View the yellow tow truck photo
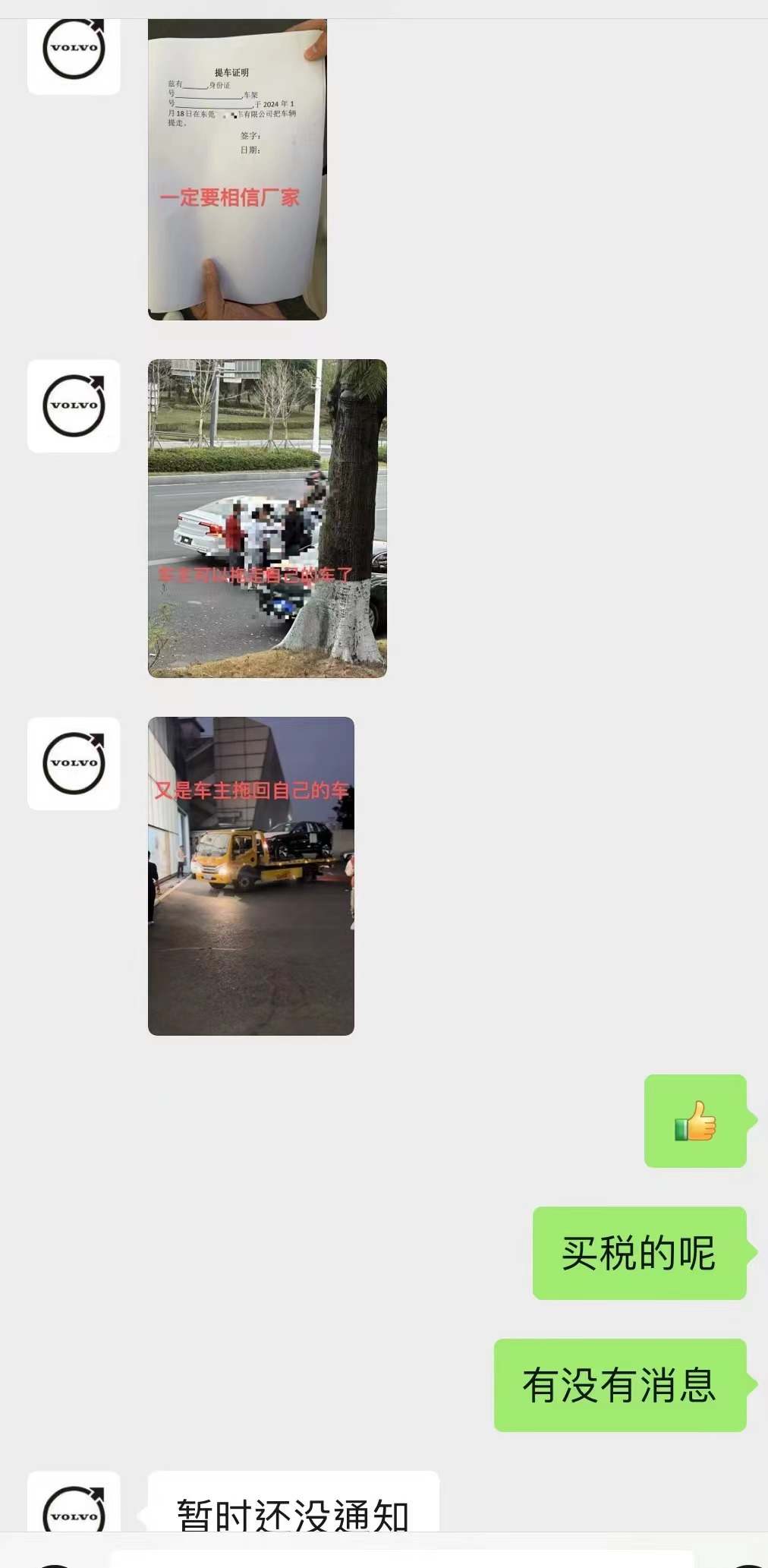Image resolution: width=768 pixels, height=1568 pixels. 250,875
